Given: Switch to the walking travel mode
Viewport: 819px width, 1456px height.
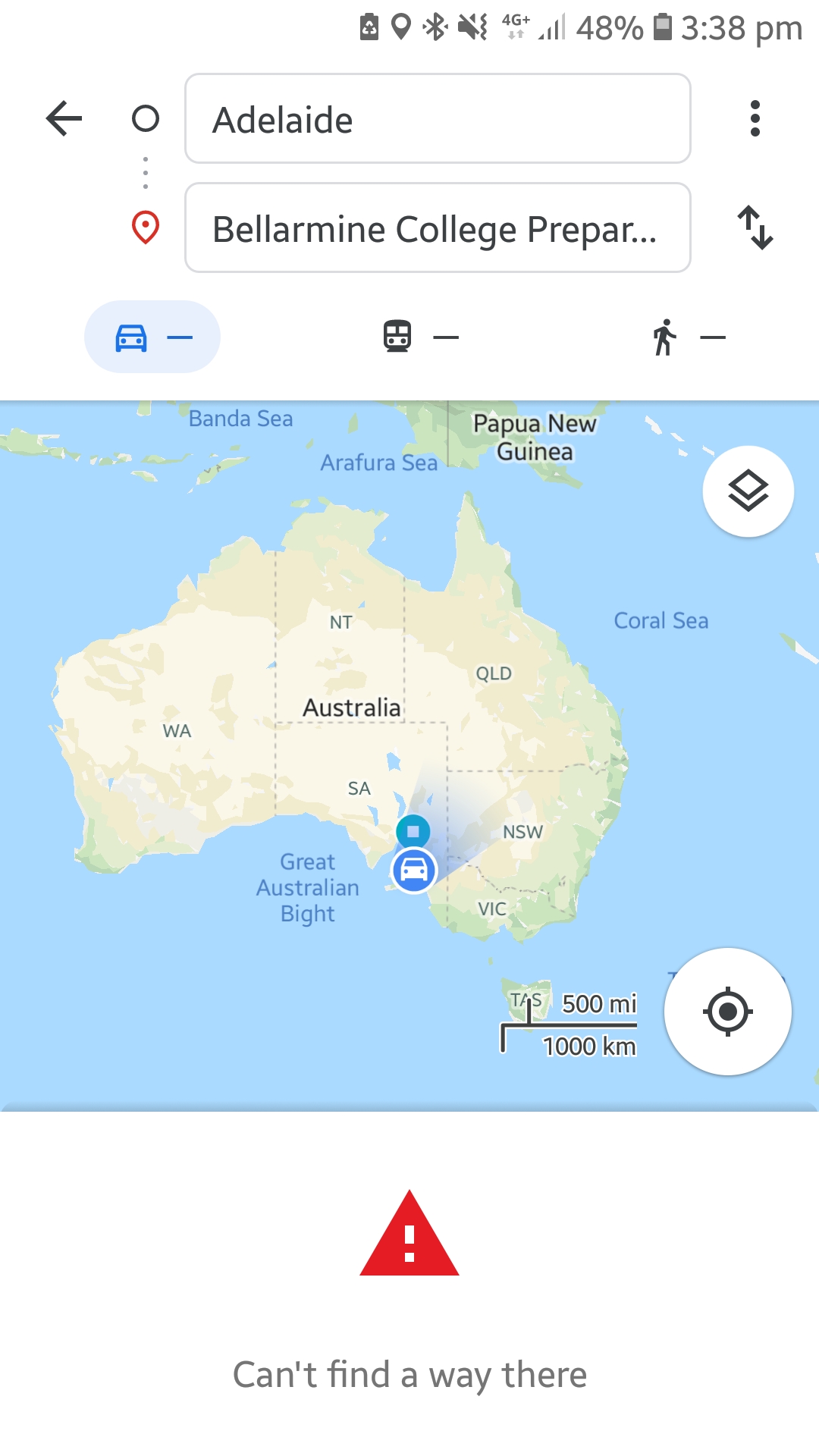Looking at the screenshot, I should (689, 337).
